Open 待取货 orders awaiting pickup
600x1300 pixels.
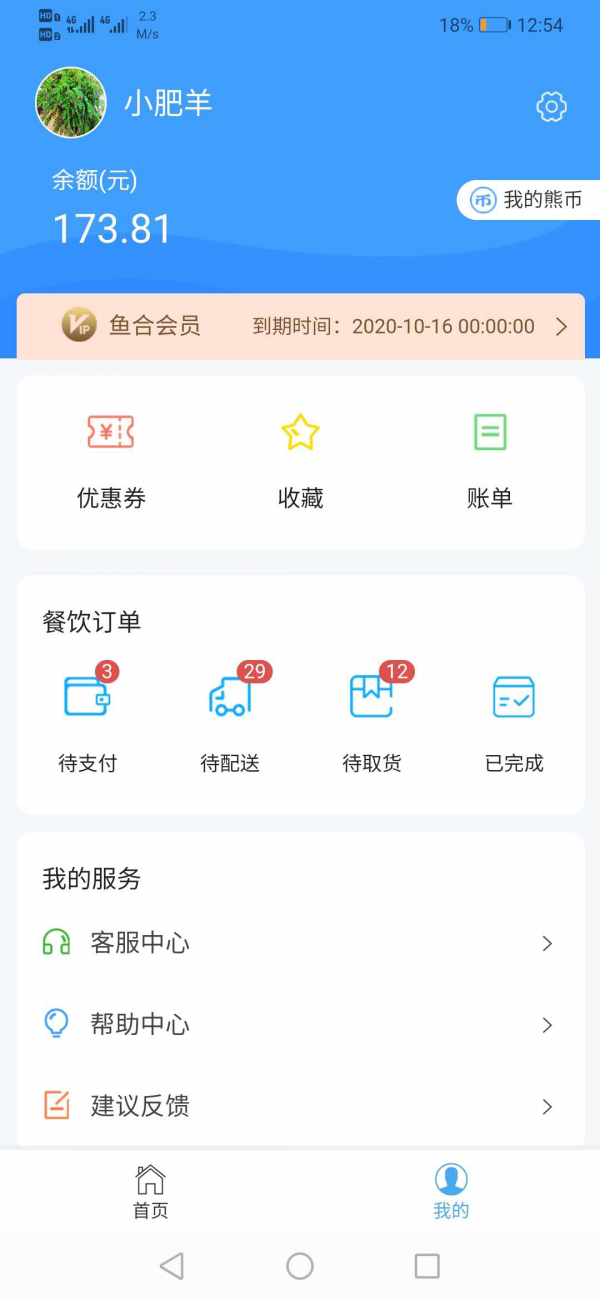(372, 720)
